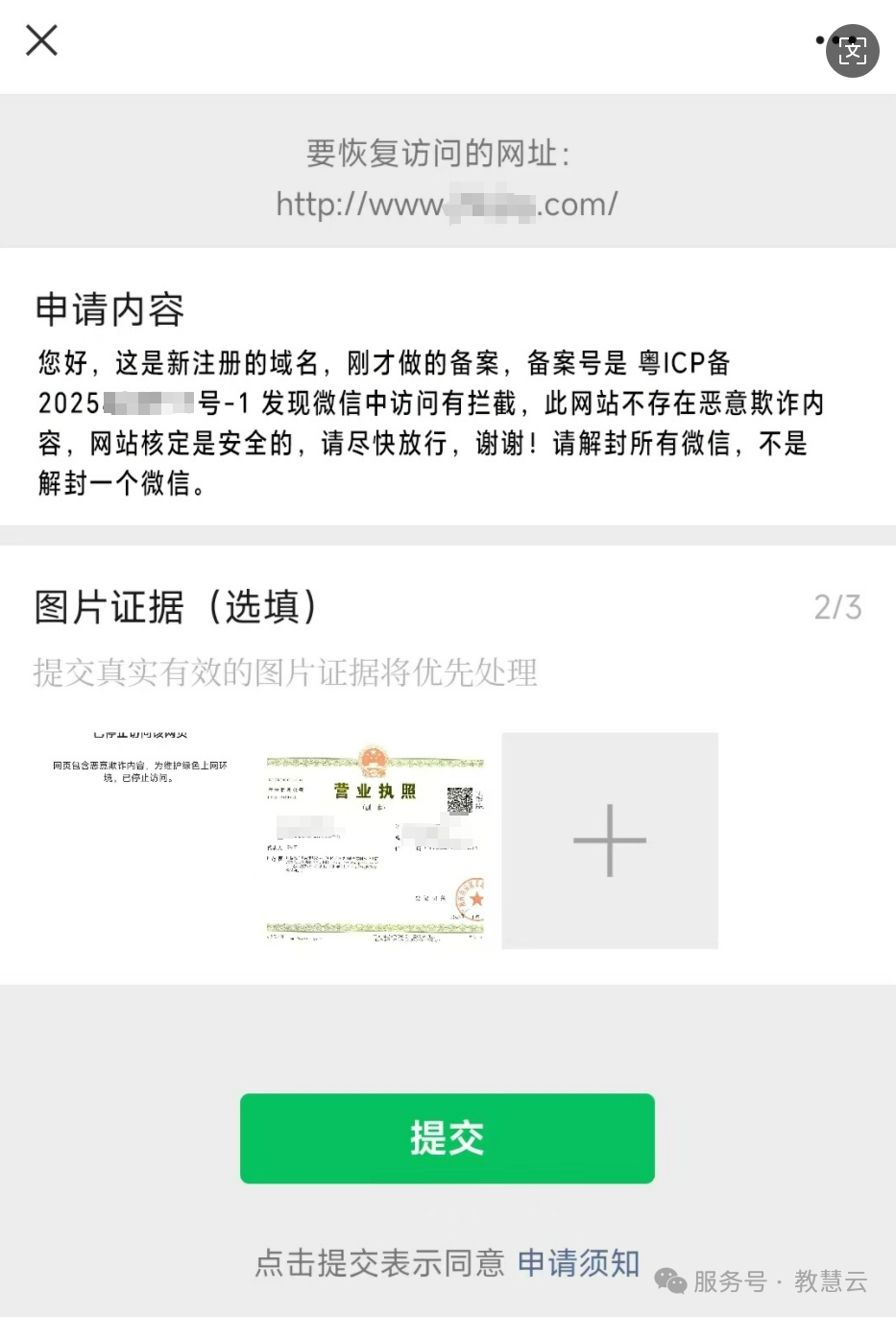Viewport: 896px width, 1317px height.
Task: Click the overflow menu dots beside translate icon
Action: [x=821, y=40]
